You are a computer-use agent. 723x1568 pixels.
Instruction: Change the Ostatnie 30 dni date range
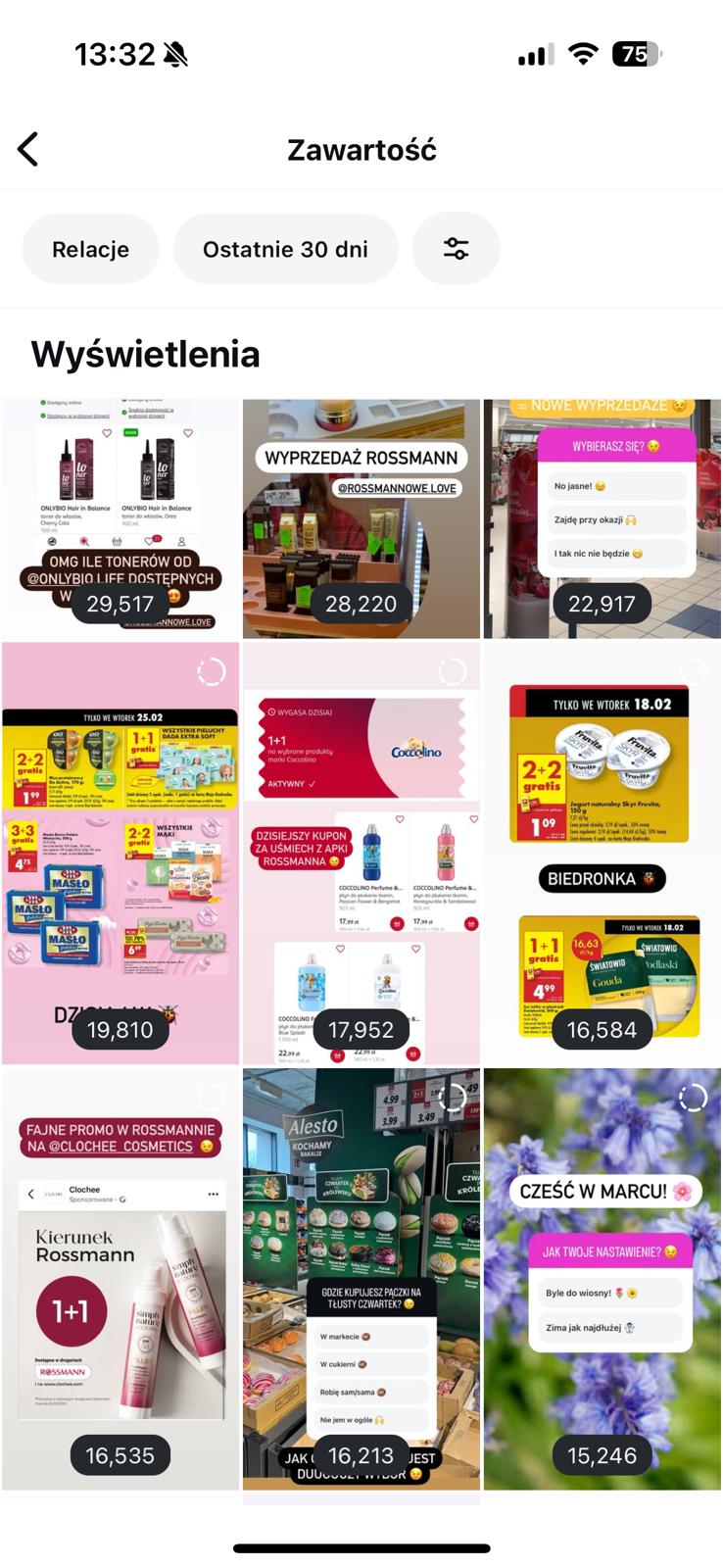285,249
